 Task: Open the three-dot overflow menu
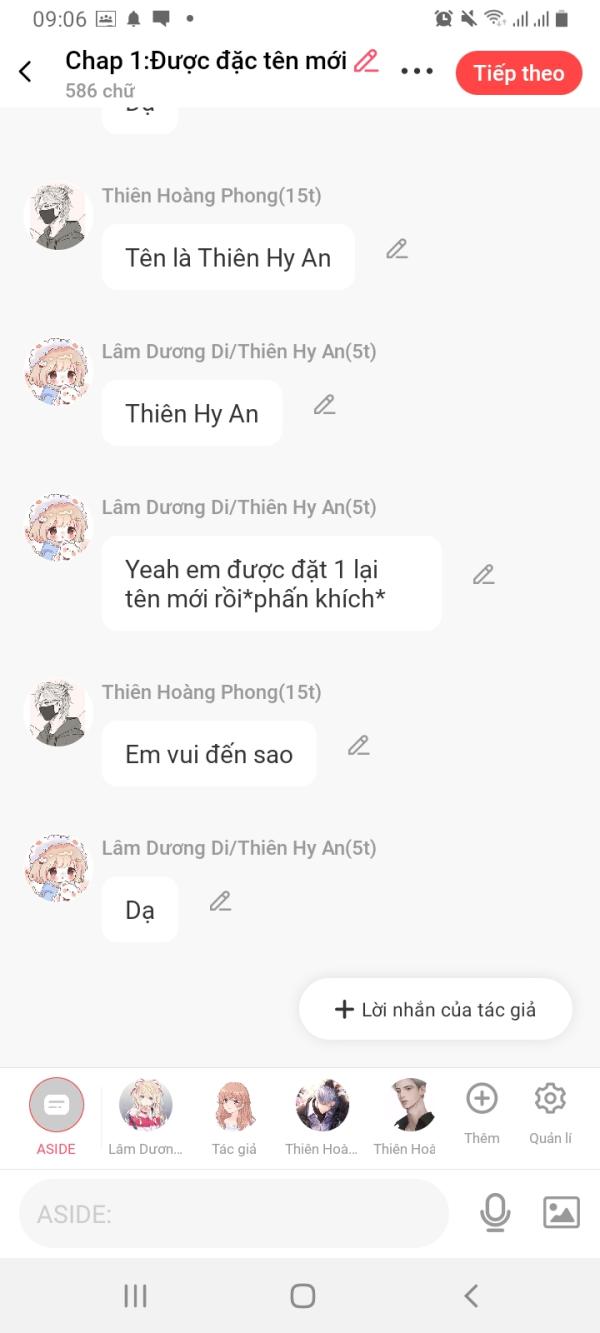(x=417, y=71)
